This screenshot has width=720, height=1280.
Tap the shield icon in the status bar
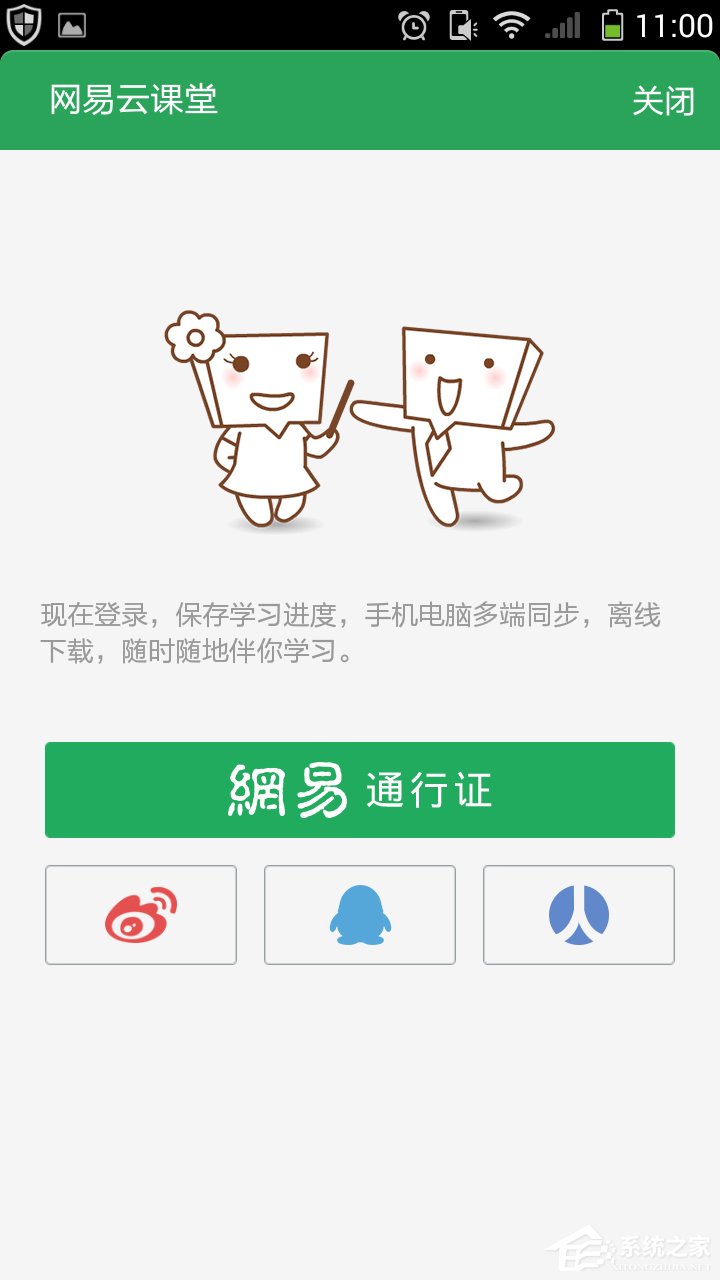coord(25,25)
